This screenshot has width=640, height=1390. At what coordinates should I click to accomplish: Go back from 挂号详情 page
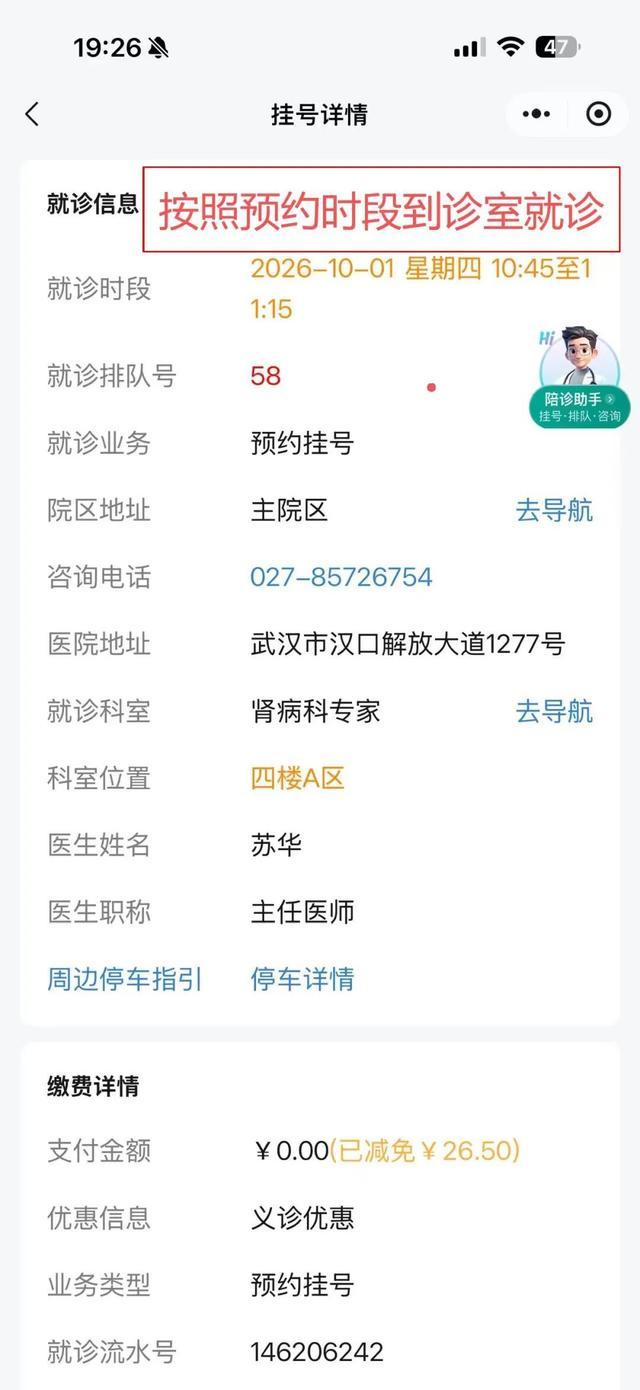click(x=32, y=114)
